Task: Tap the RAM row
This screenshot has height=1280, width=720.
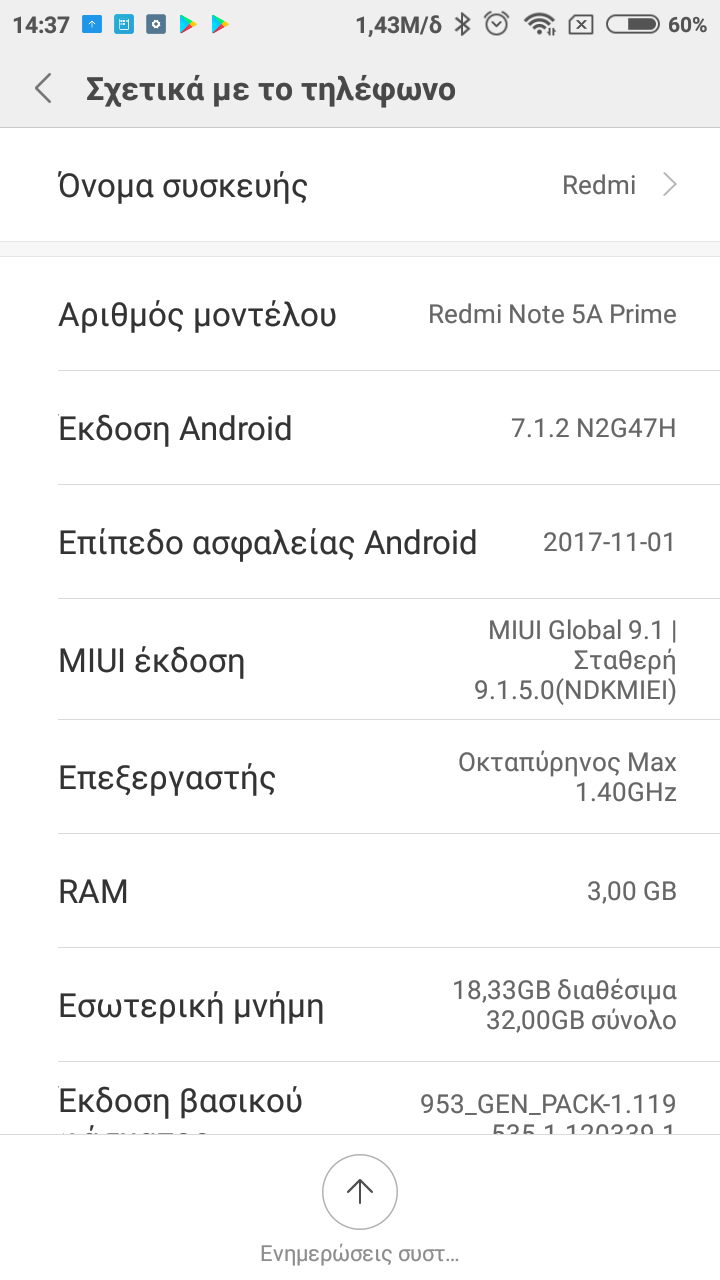Action: pos(360,891)
